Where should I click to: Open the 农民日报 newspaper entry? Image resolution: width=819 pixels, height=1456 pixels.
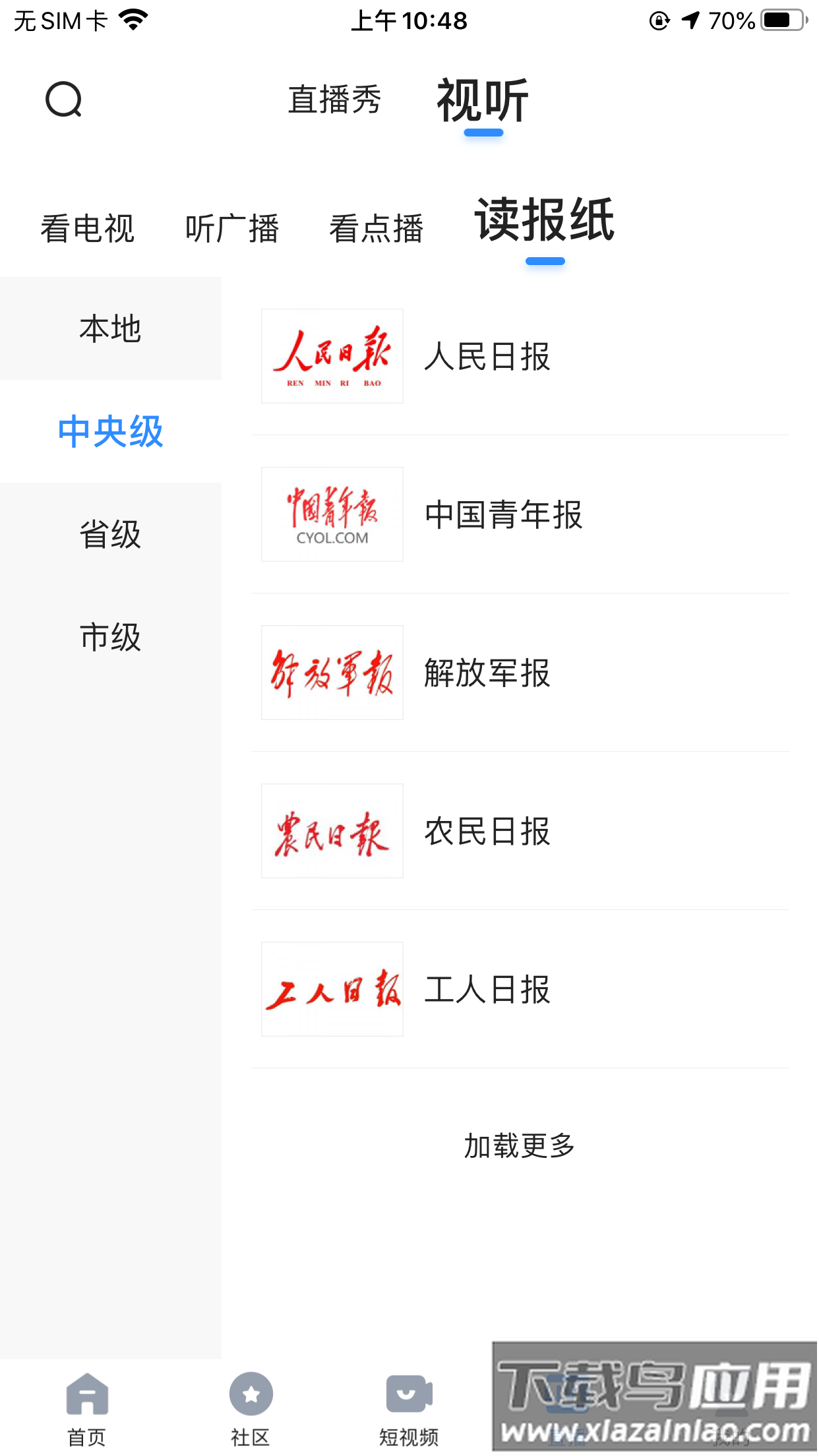click(488, 832)
